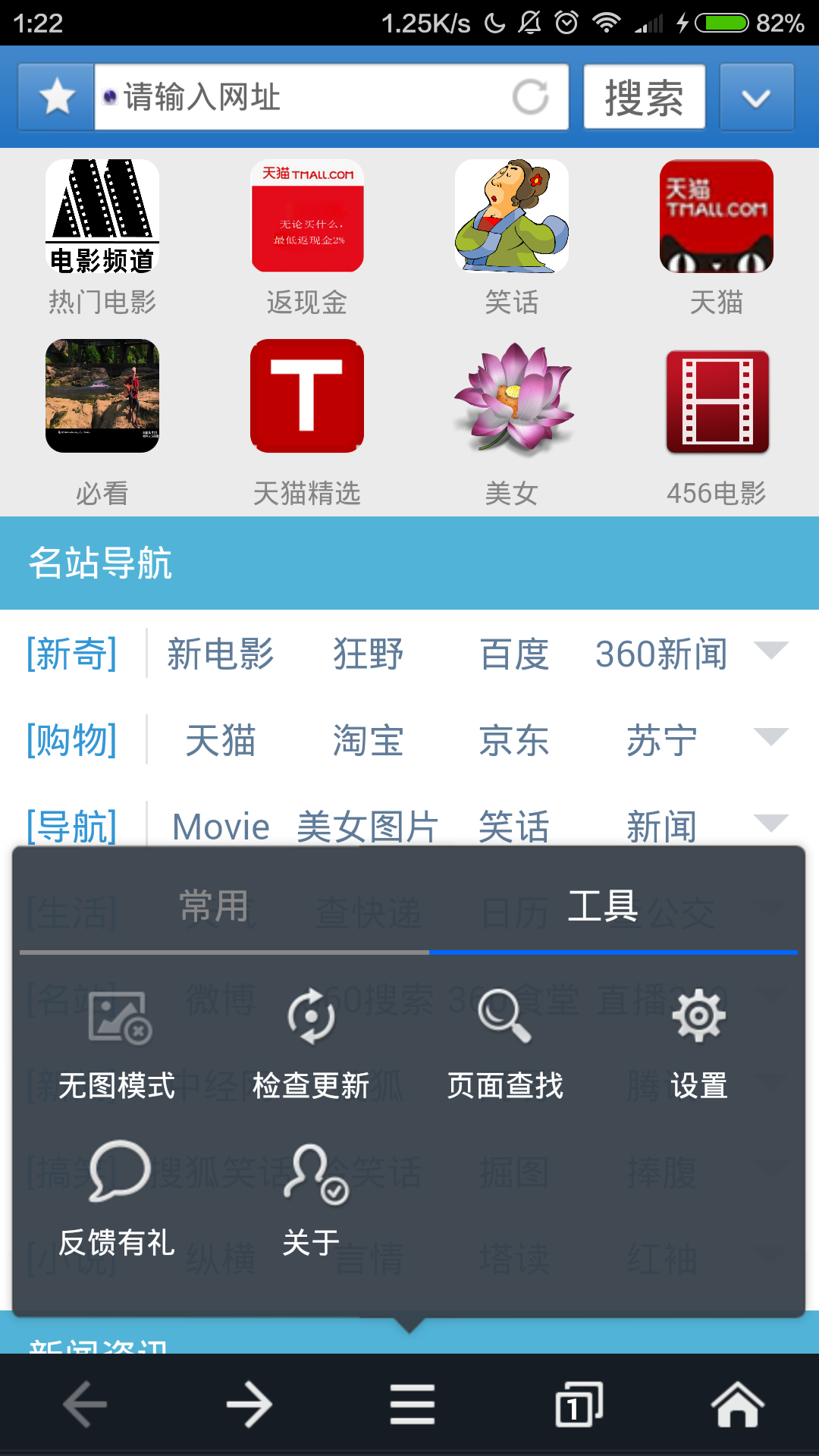Expand the dropdown arrow beside 搜索
The image size is (819, 1456).
tap(756, 97)
